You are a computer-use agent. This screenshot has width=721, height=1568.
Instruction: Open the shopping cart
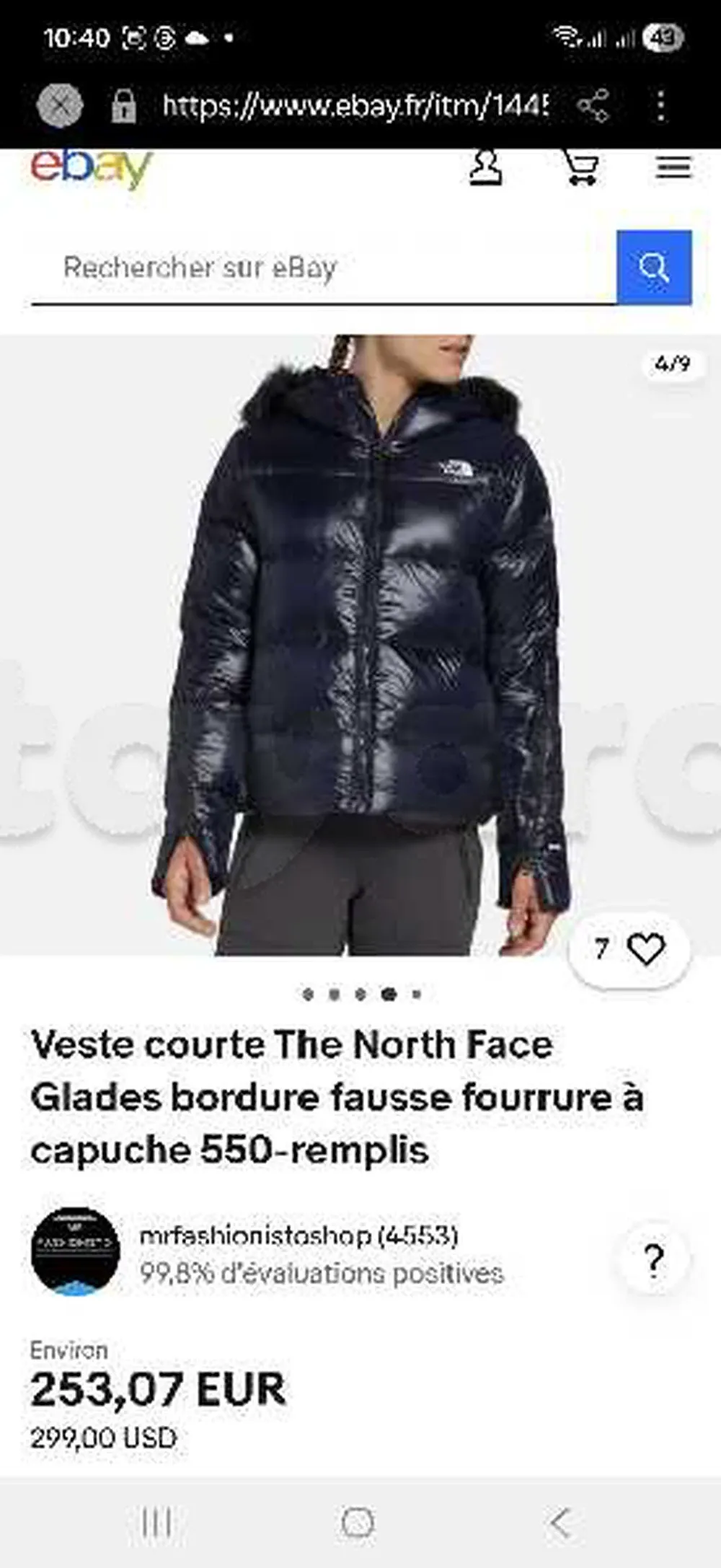pos(580,168)
